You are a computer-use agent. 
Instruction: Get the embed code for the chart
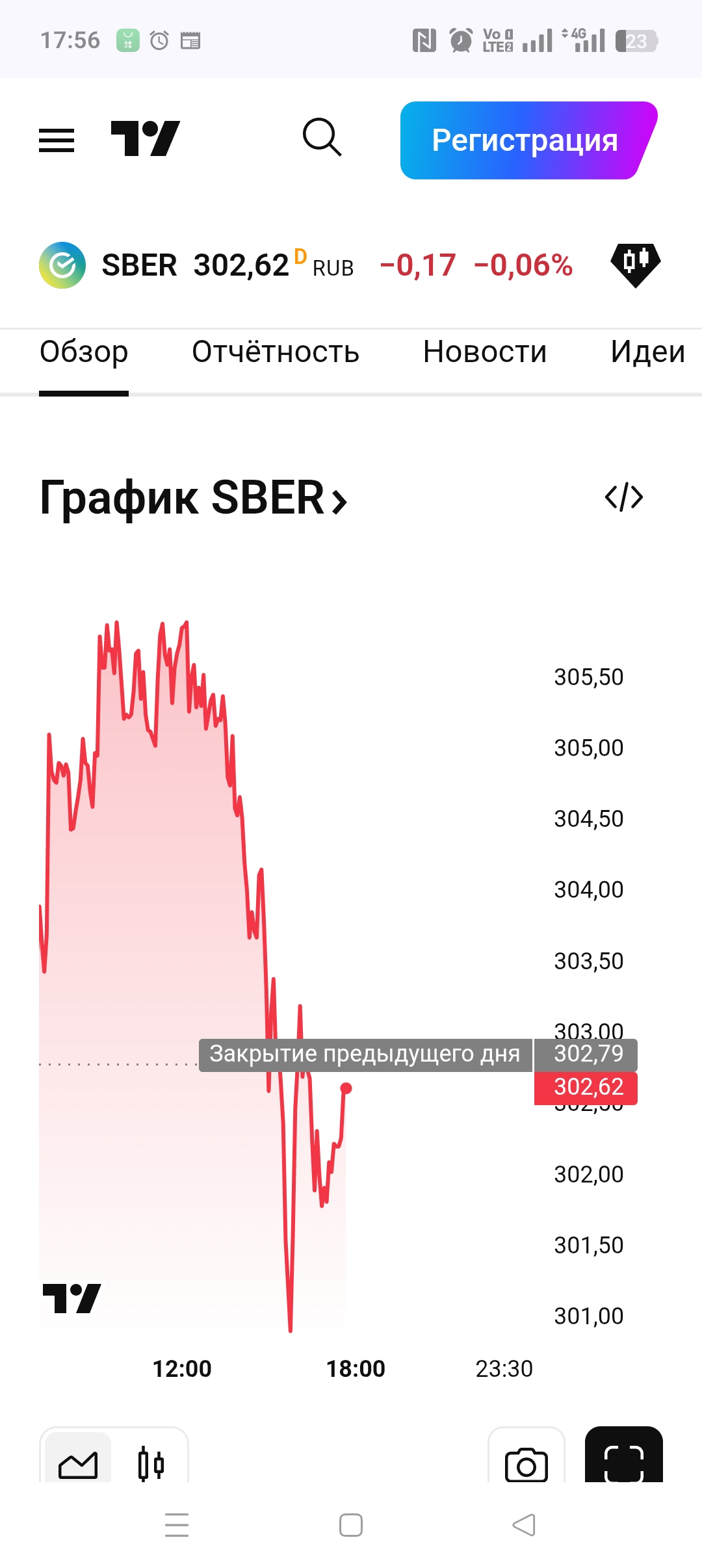[624, 498]
